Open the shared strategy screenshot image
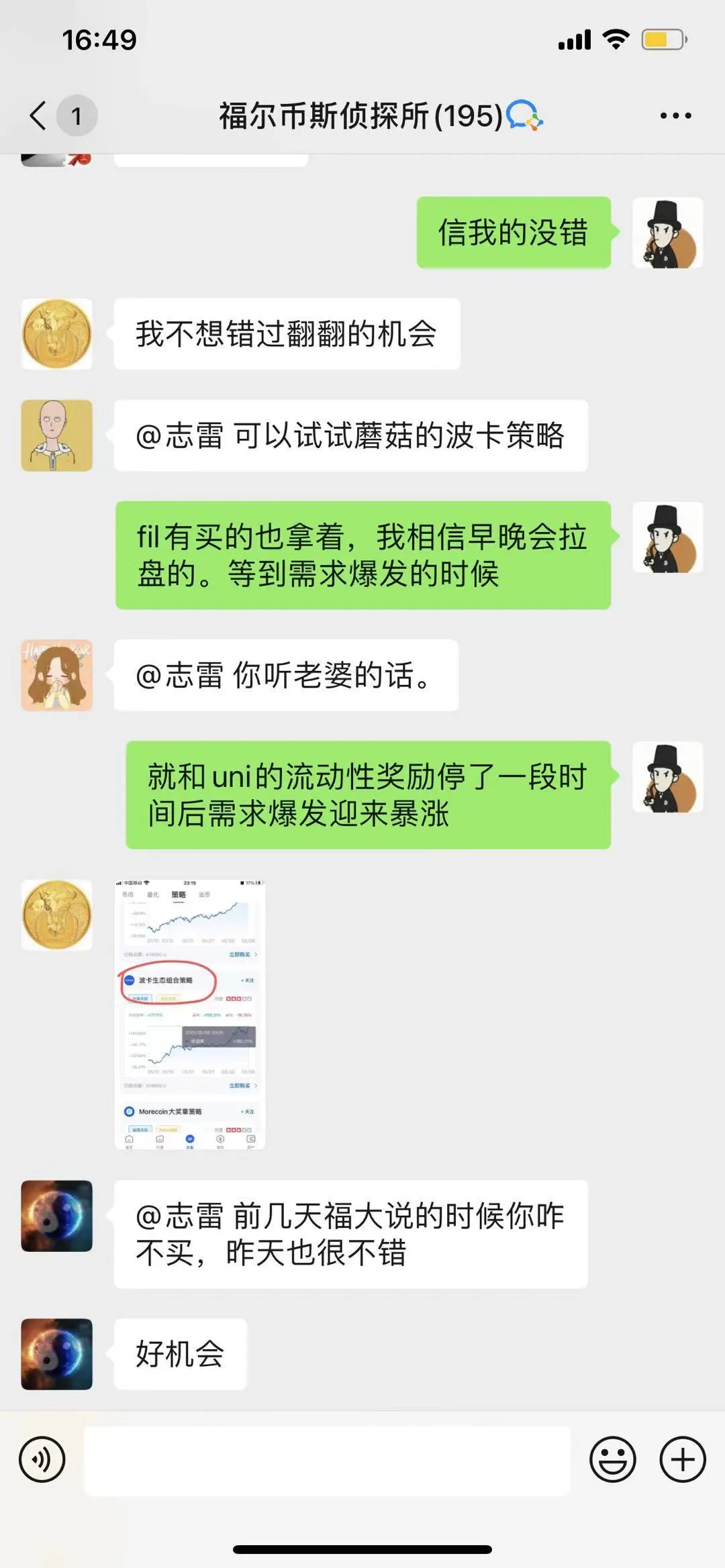725x1568 pixels. (190, 1014)
